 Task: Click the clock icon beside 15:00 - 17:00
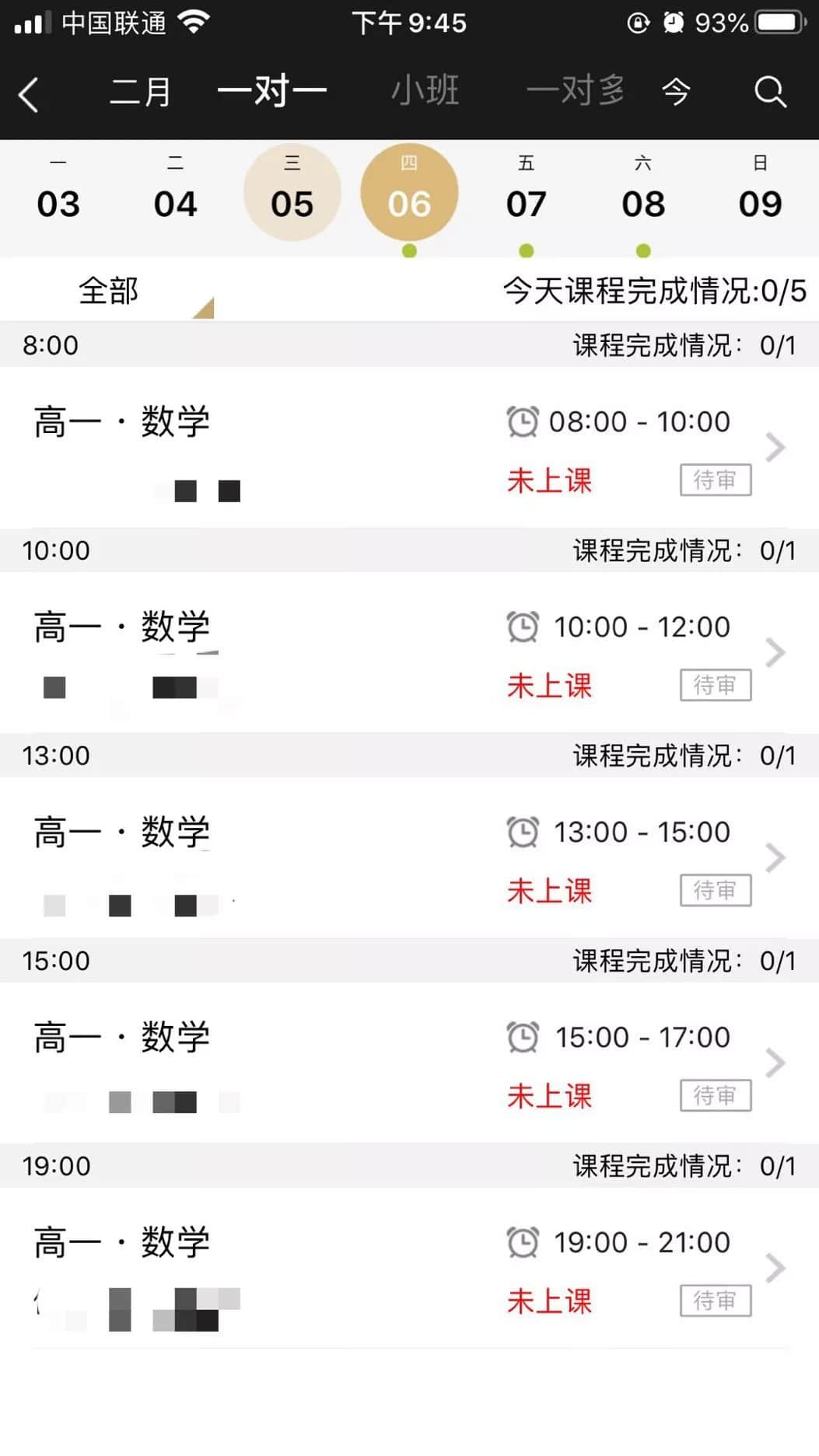[523, 1036]
